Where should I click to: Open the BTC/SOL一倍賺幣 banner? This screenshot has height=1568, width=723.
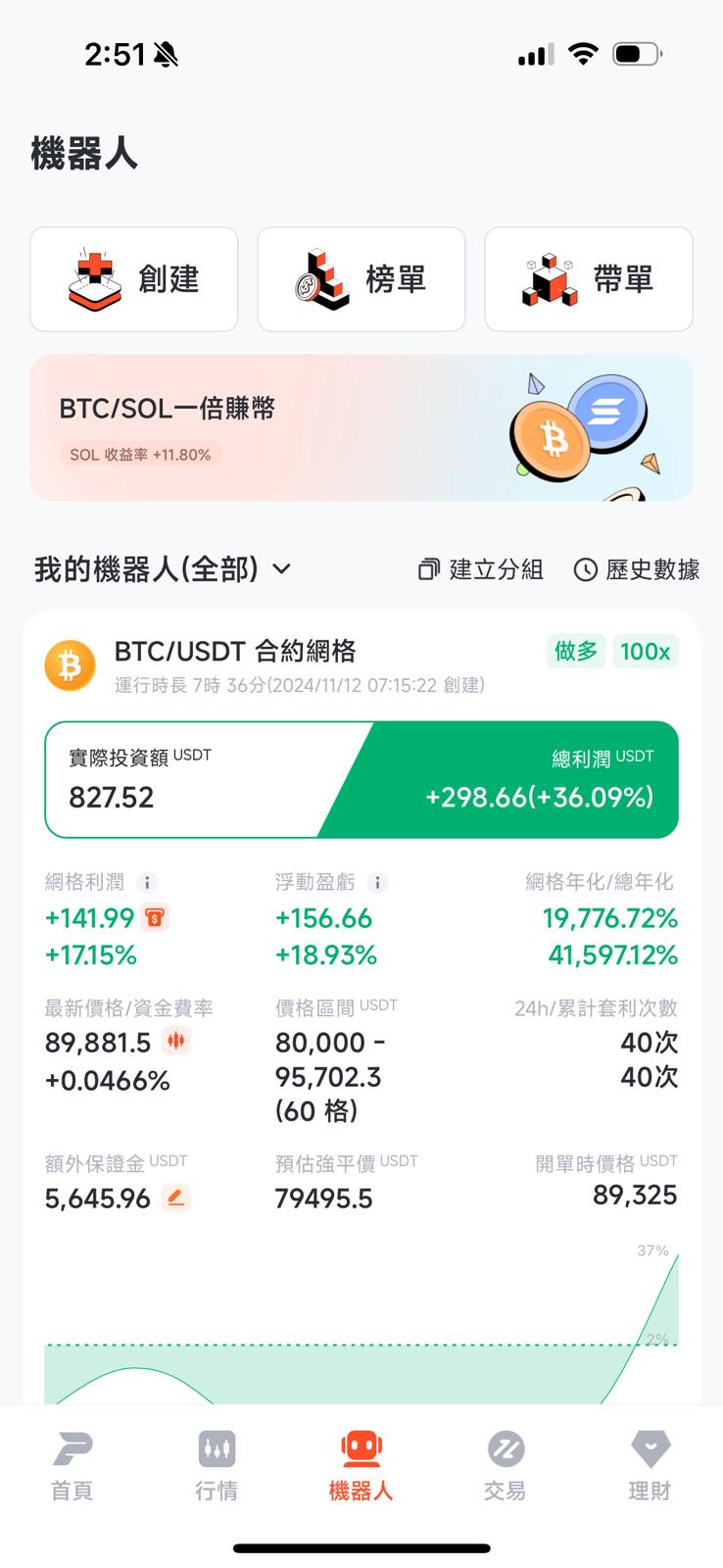(x=361, y=427)
